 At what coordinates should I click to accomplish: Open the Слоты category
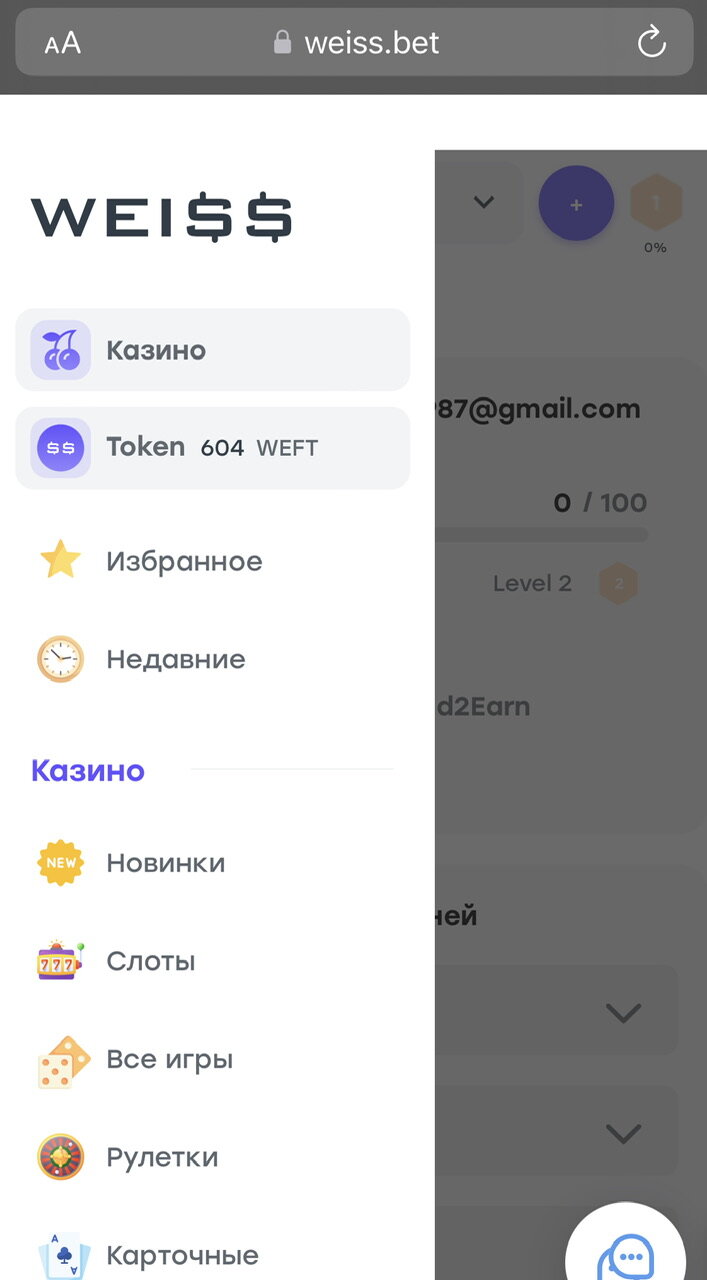pos(150,961)
